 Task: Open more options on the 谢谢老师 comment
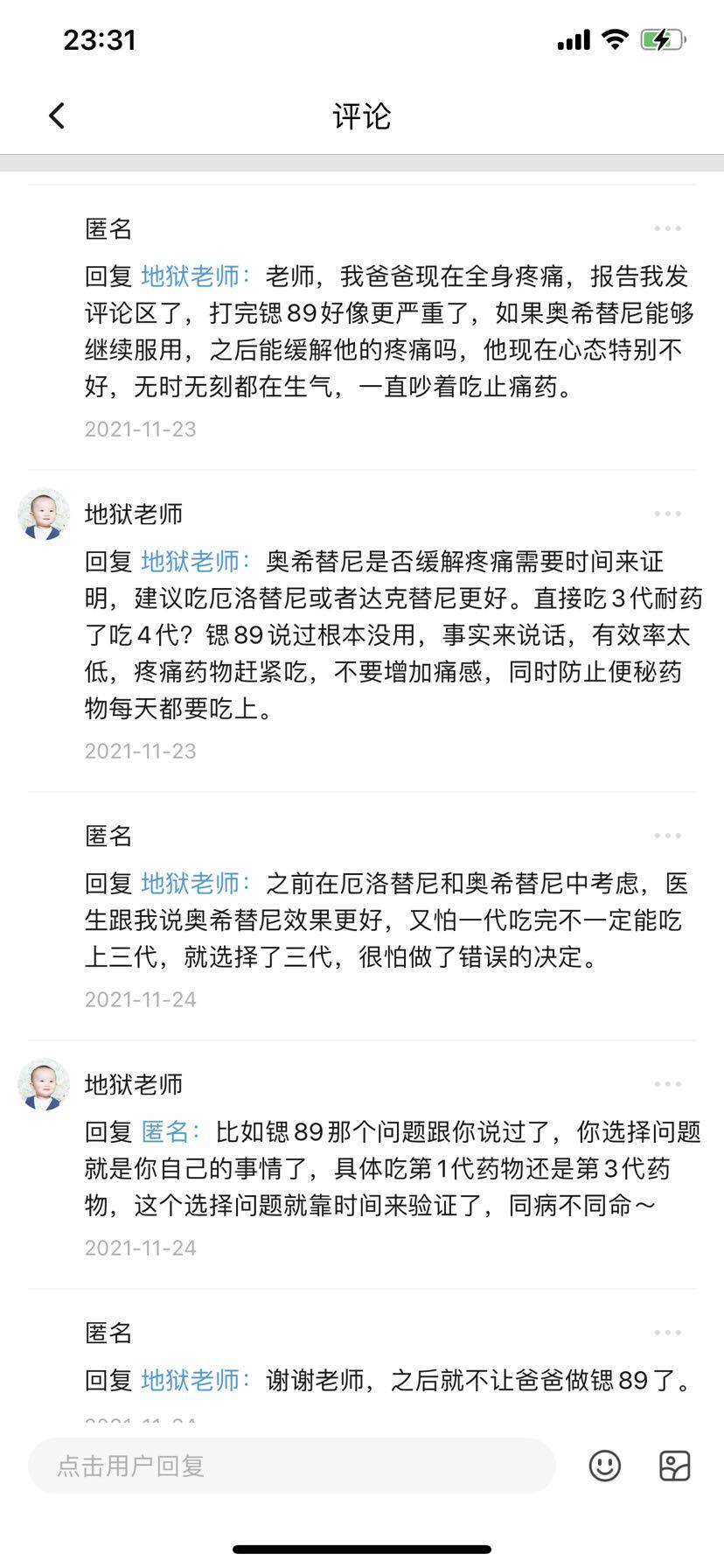[667, 1333]
